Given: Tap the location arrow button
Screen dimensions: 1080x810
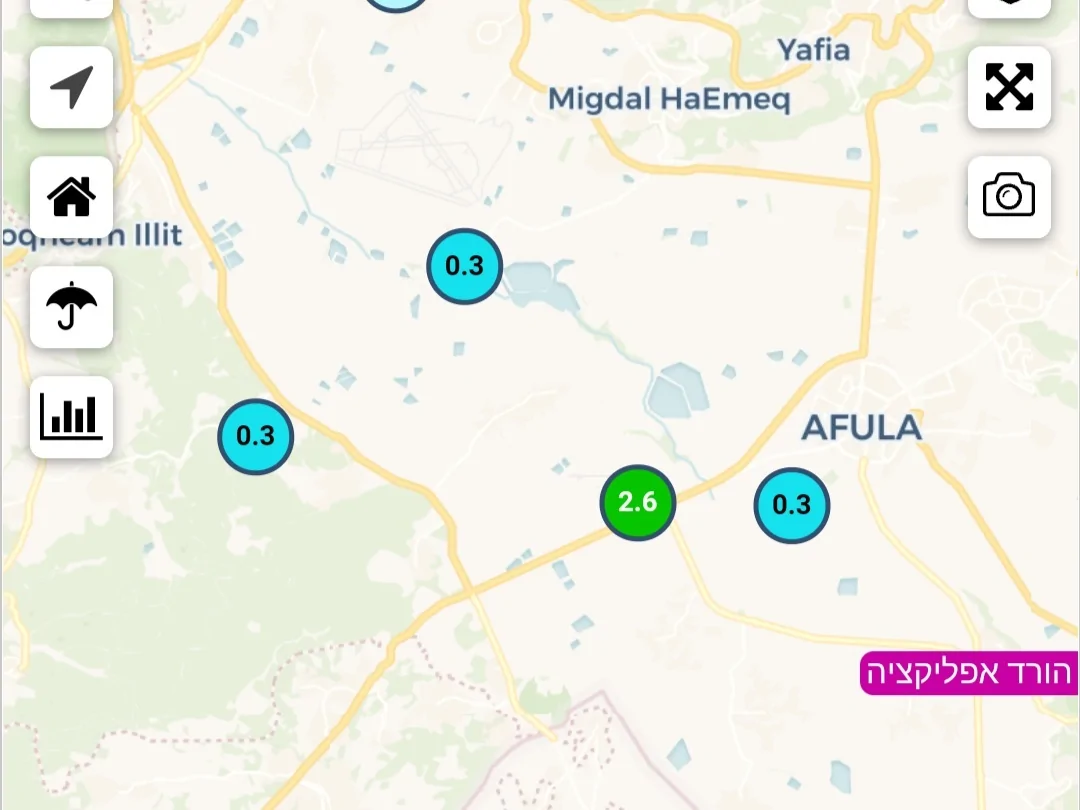Looking at the screenshot, I should click(71, 87).
